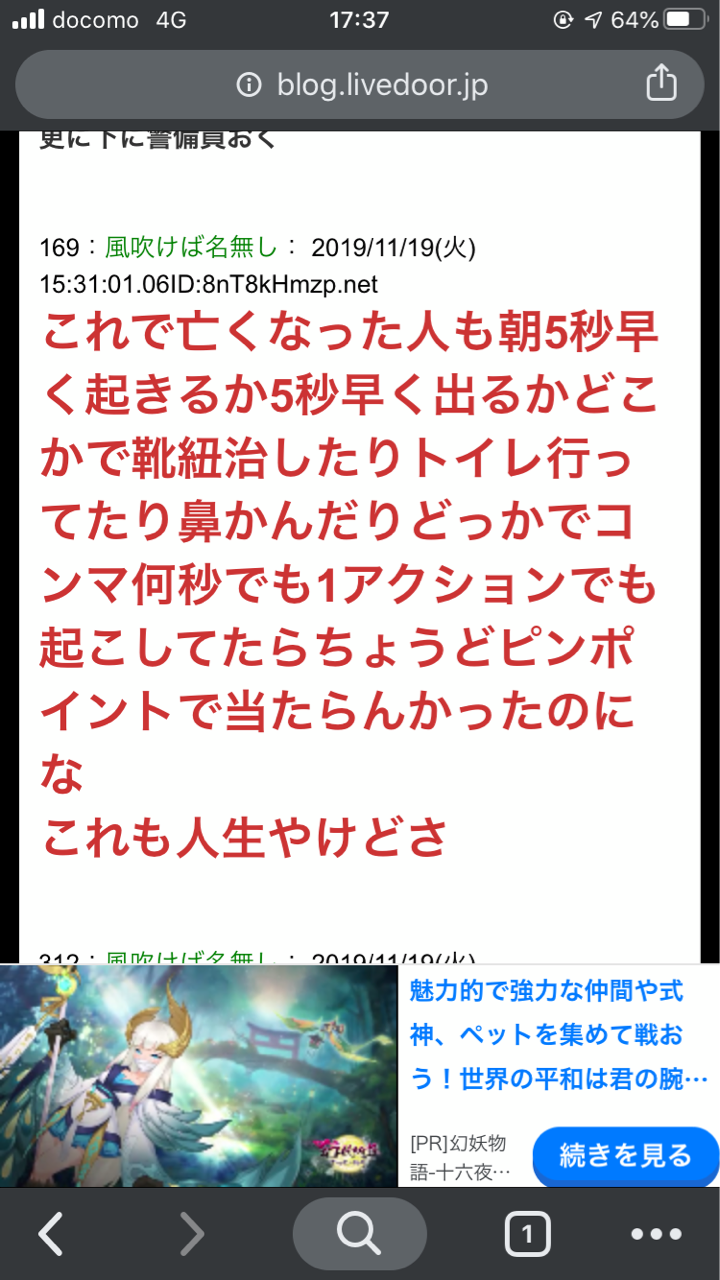The width and height of the screenshot is (720, 1280).
Task: Share this page from the address bar
Action: 661,84
